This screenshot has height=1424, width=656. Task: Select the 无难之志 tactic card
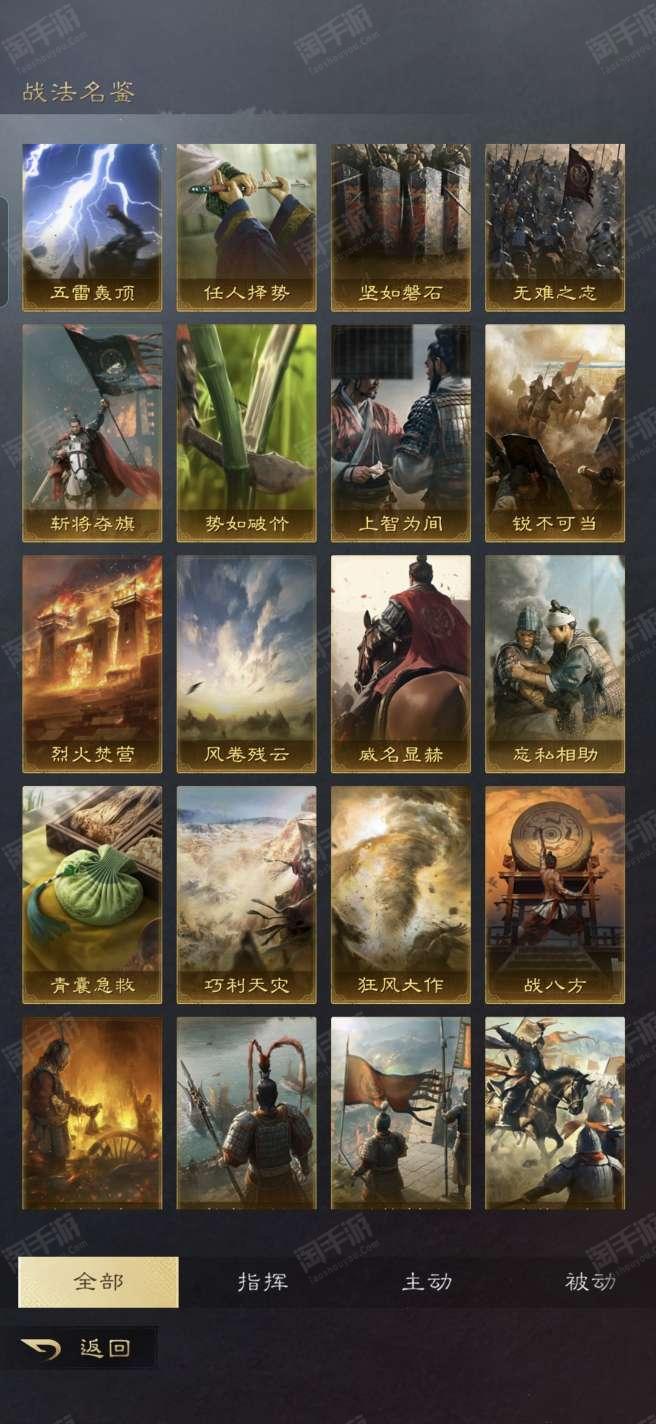(555, 227)
